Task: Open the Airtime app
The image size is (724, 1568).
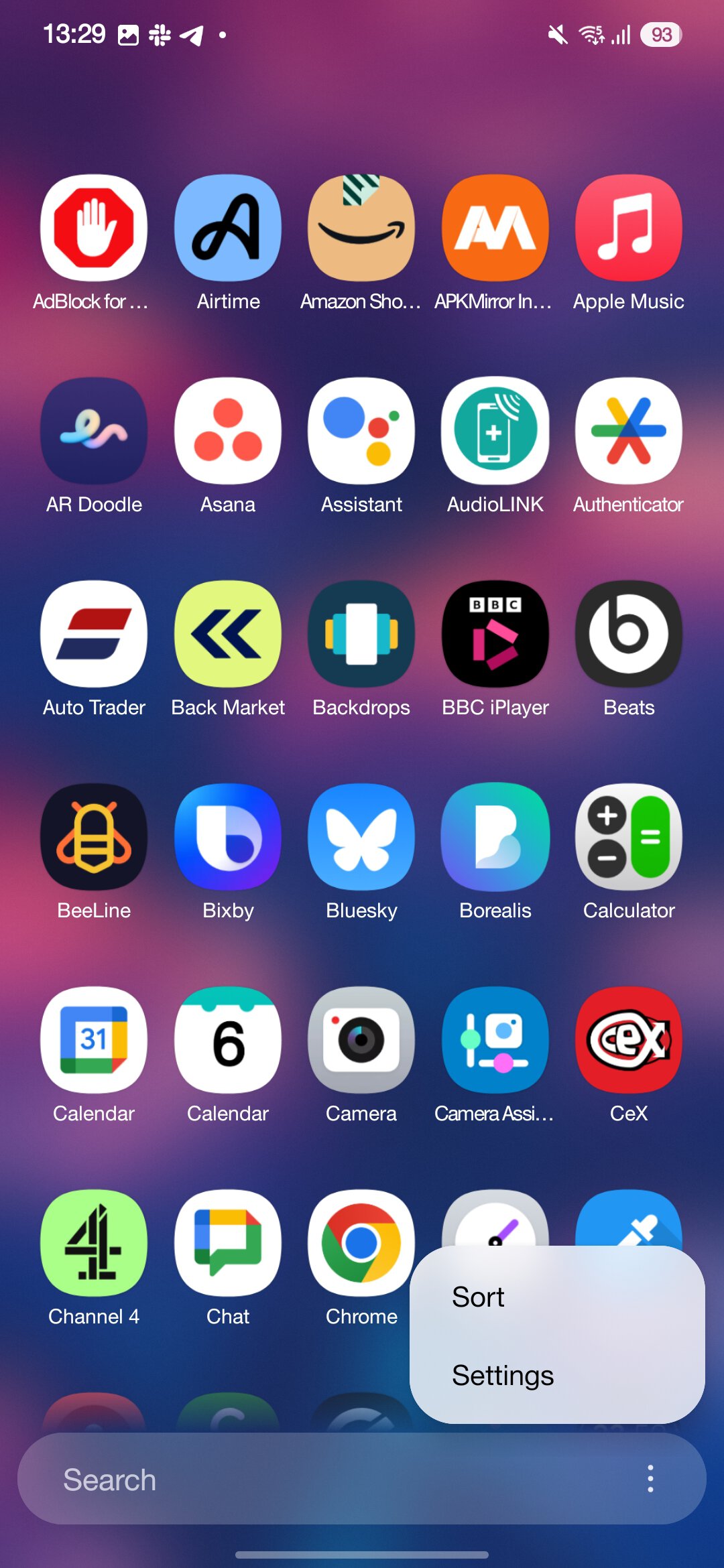Action: tap(228, 228)
